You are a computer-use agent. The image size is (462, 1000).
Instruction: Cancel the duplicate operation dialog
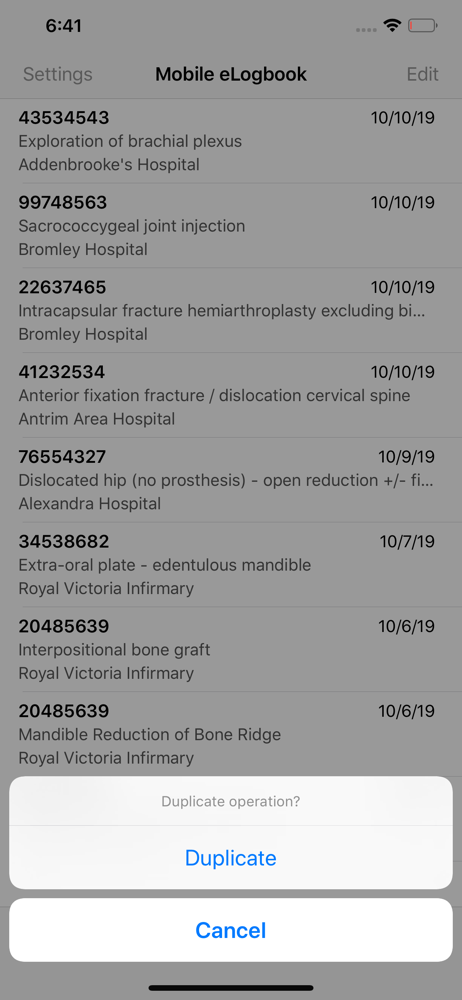pyautogui.click(x=230, y=930)
